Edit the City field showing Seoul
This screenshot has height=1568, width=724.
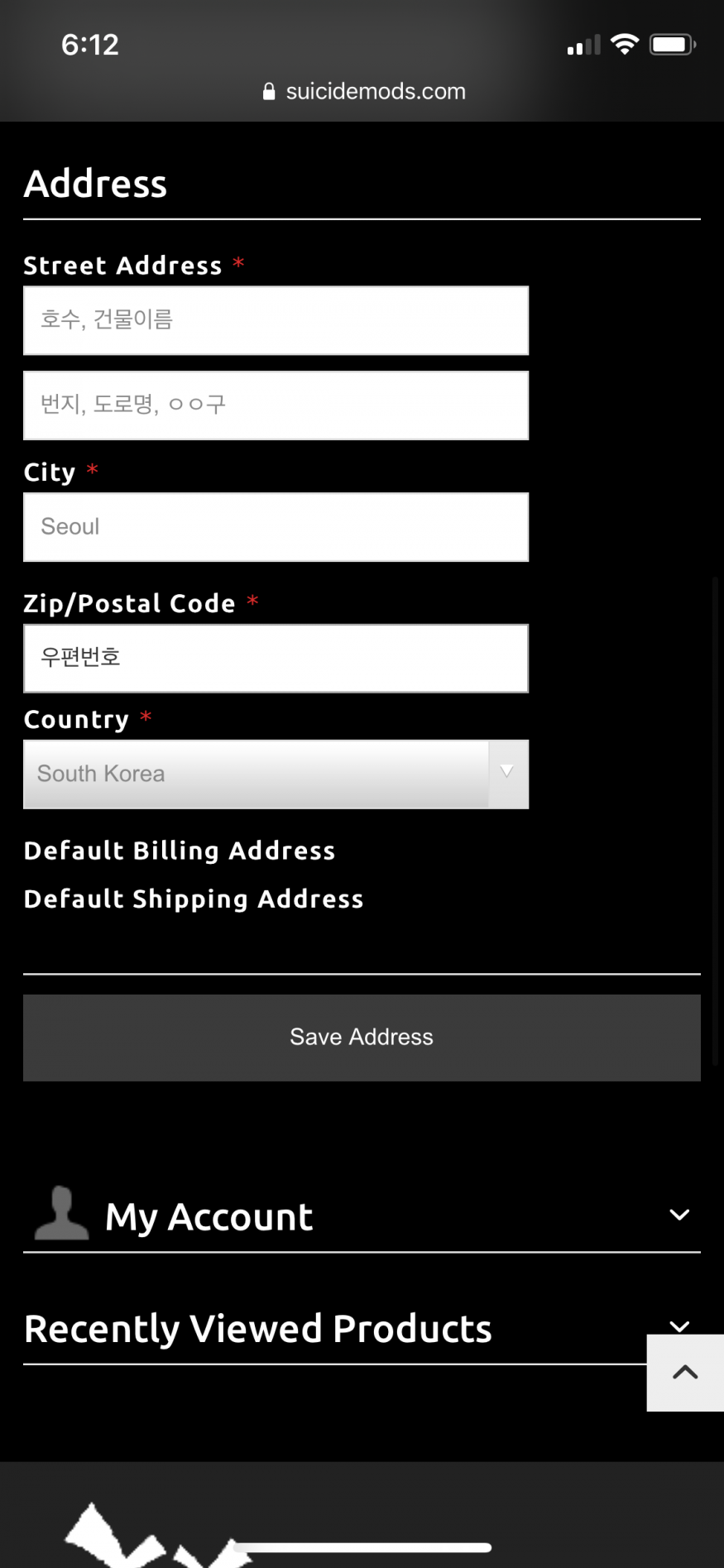click(x=276, y=527)
